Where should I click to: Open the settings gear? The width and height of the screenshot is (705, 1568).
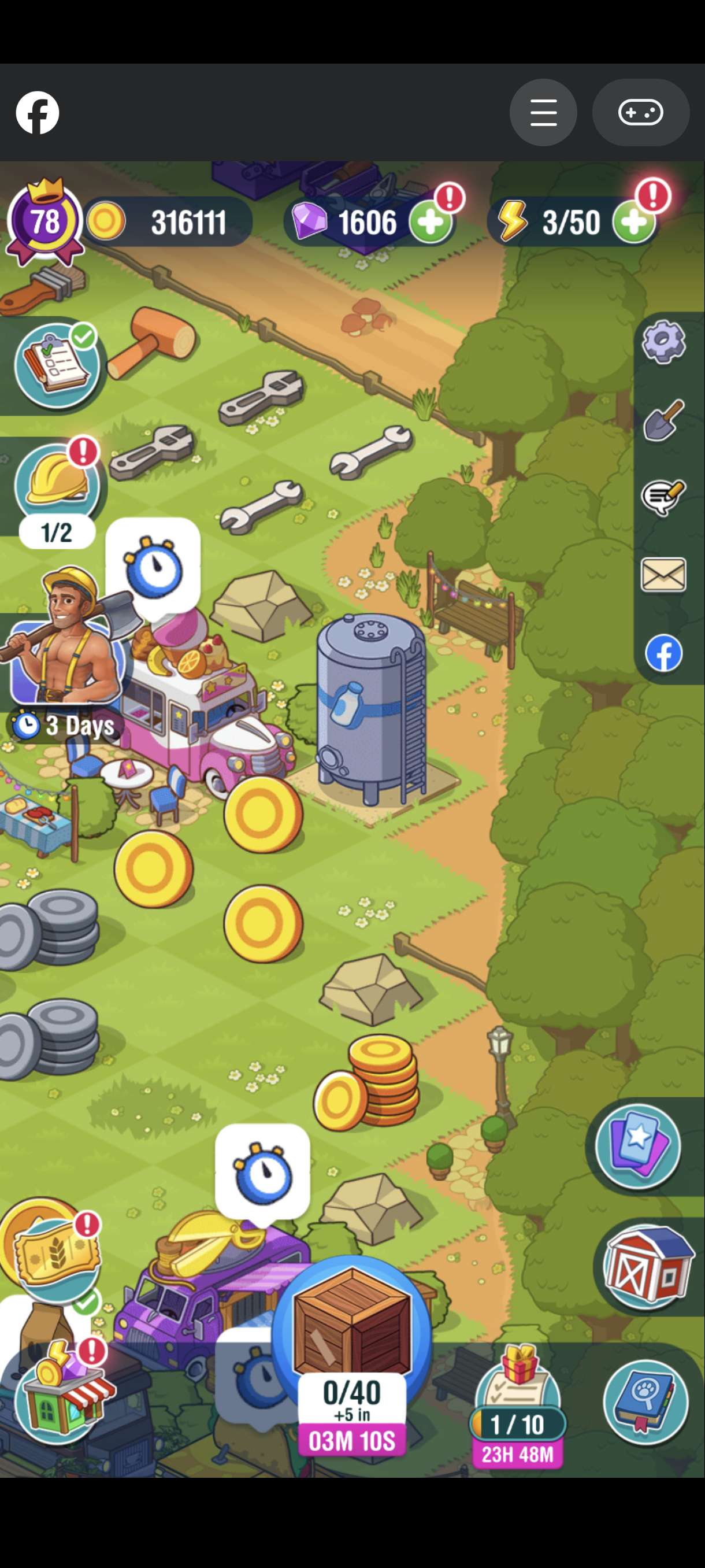tap(663, 342)
